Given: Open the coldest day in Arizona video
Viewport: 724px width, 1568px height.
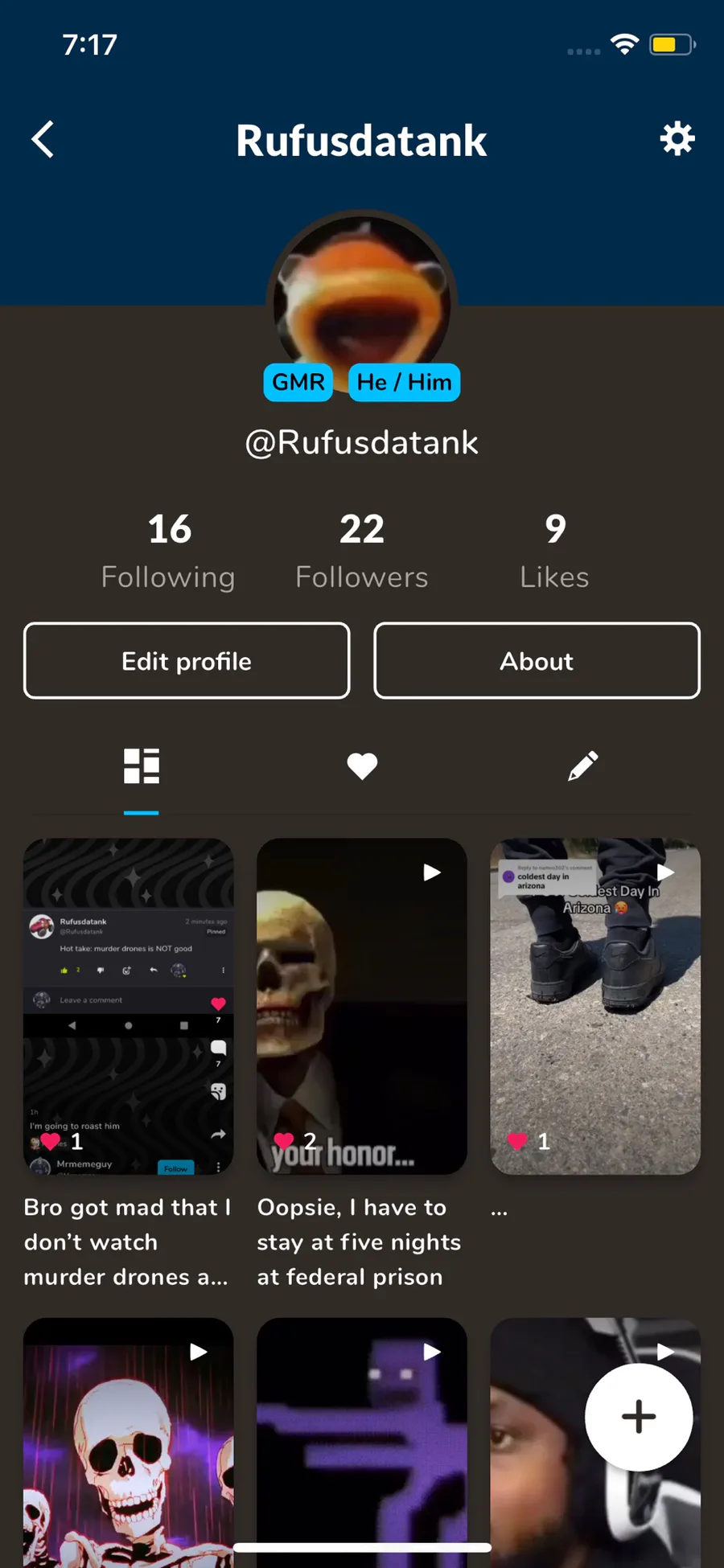Looking at the screenshot, I should (595, 1005).
